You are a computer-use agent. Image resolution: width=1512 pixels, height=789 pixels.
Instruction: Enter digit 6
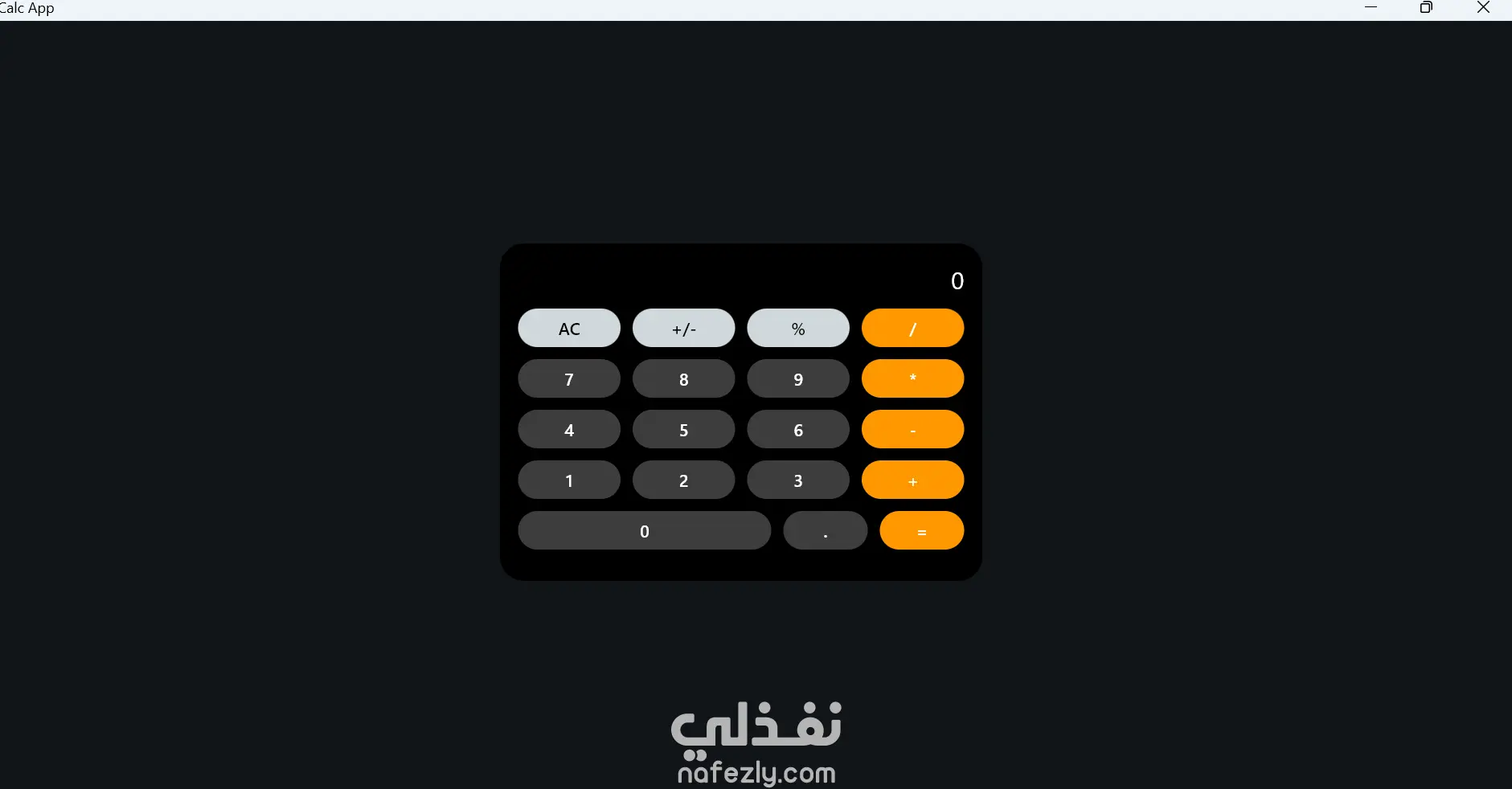[x=797, y=429]
